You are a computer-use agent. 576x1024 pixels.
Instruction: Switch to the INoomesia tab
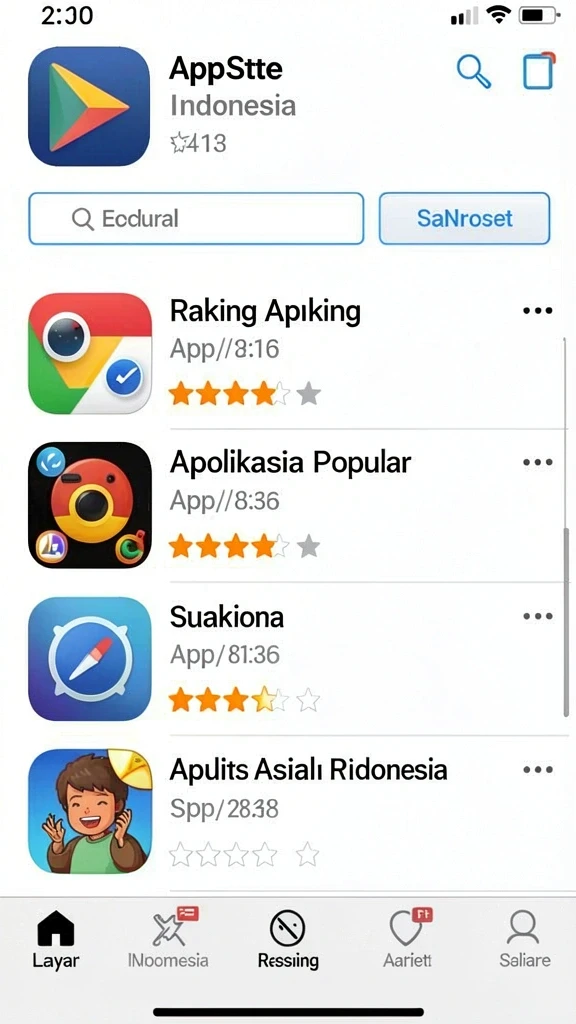168,938
